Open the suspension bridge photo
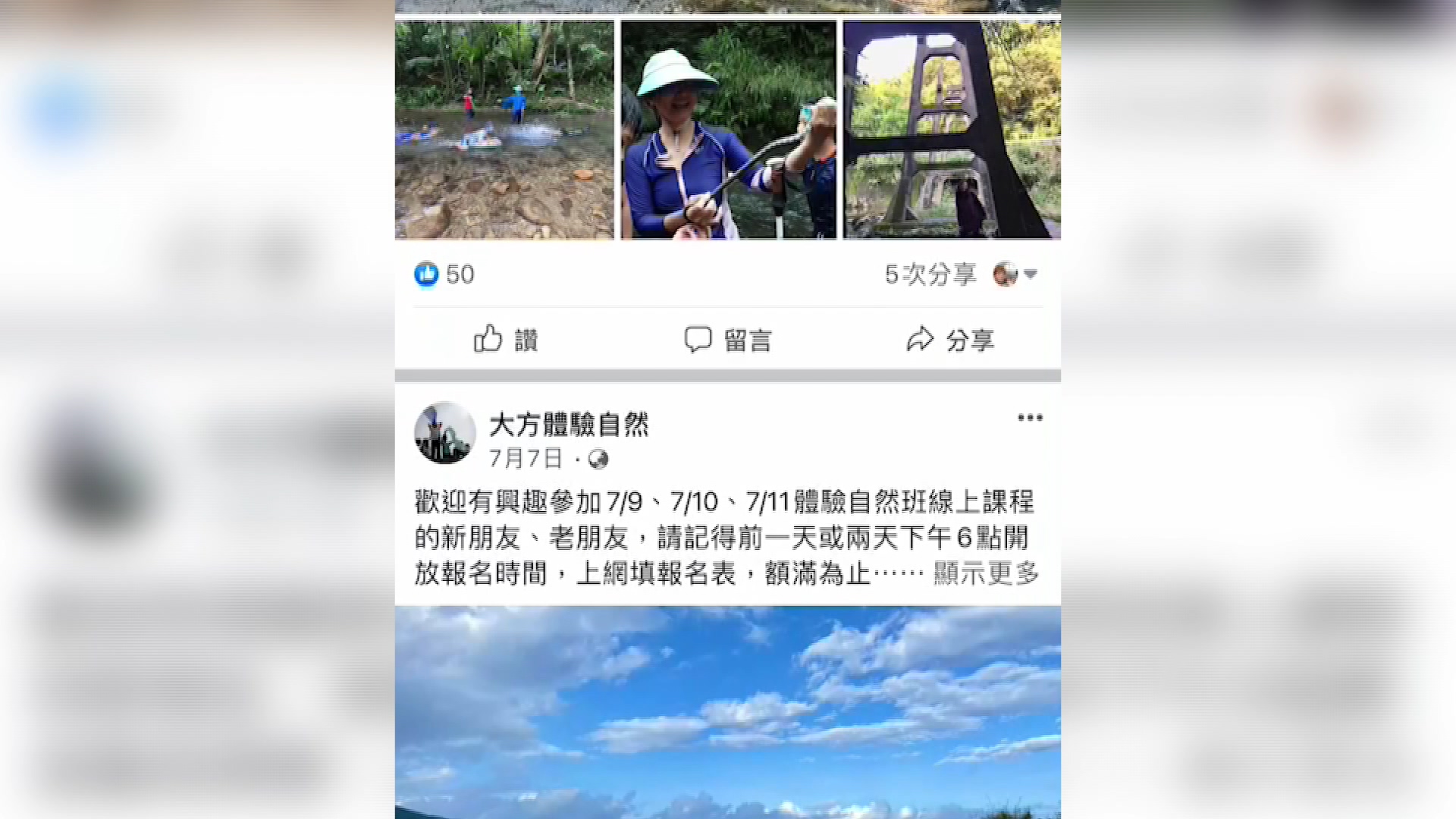 pos(952,130)
